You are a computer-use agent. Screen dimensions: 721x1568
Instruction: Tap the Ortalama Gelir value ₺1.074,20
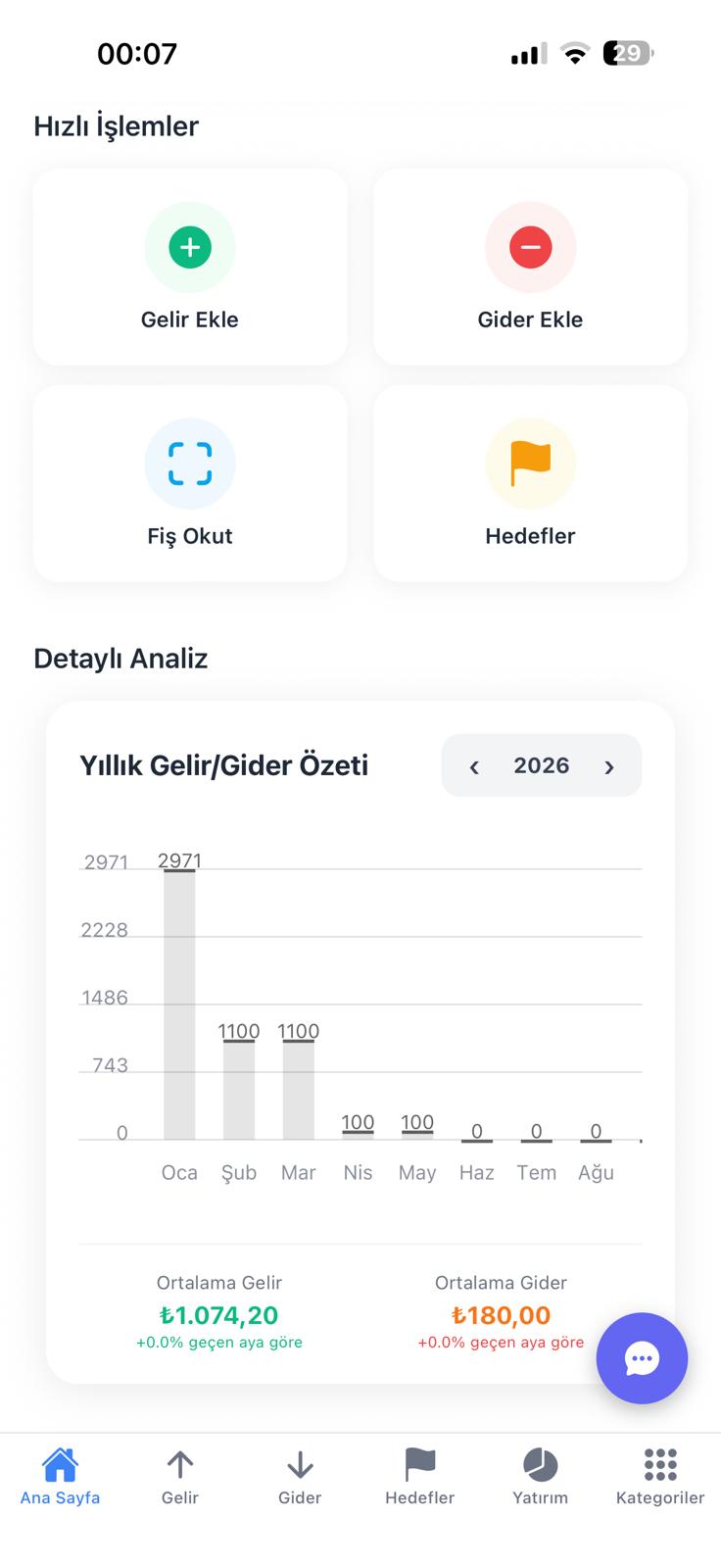tap(218, 1315)
